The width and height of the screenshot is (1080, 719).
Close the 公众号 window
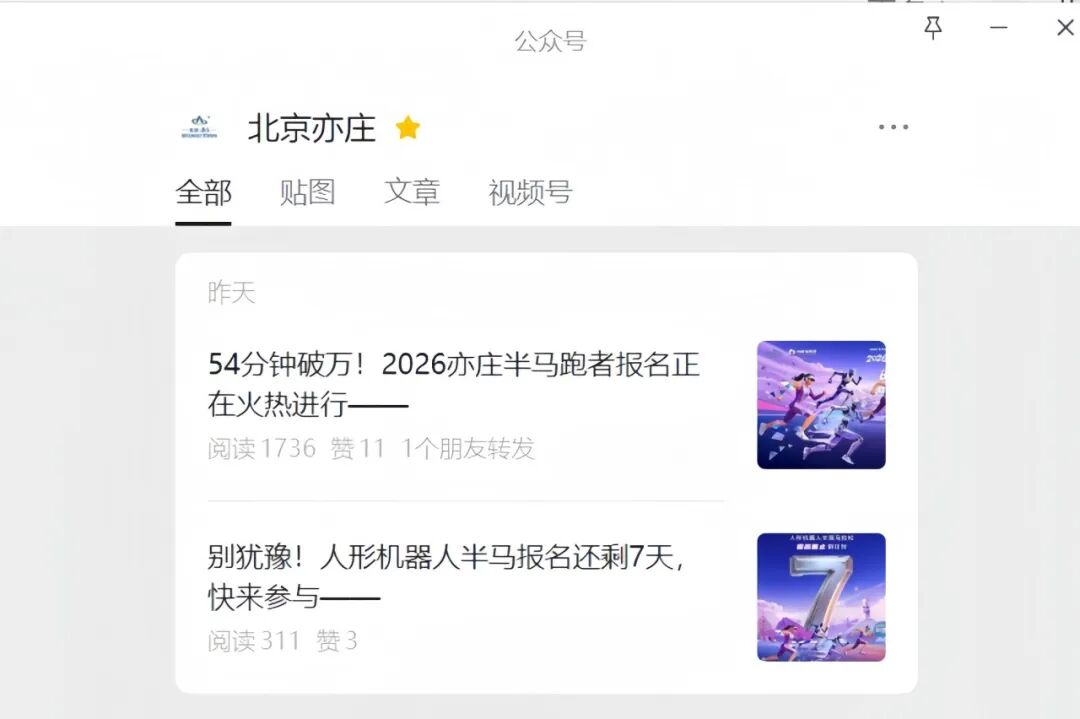tap(1065, 28)
